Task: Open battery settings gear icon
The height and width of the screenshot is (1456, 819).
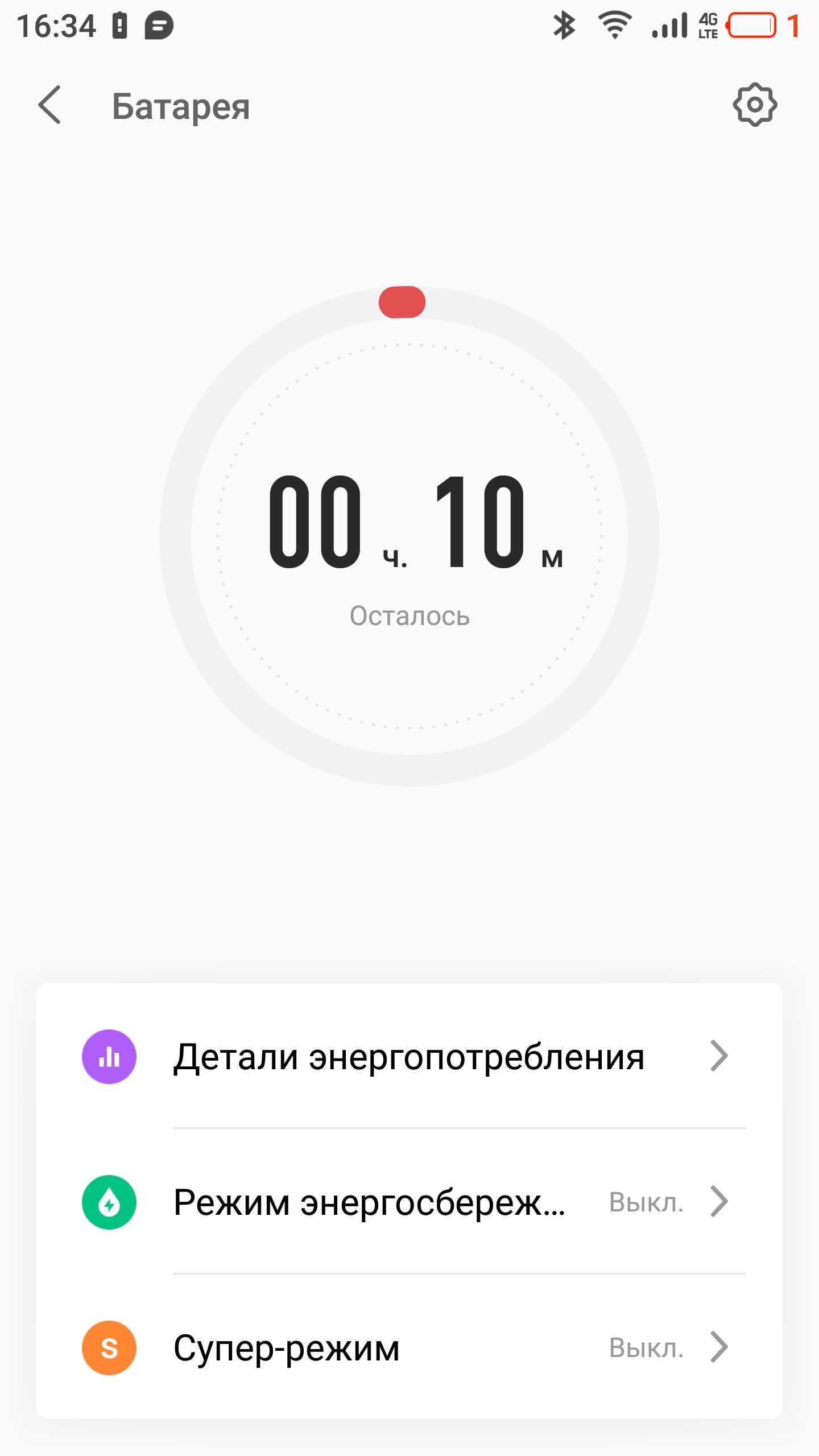Action: tap(754, 105)
